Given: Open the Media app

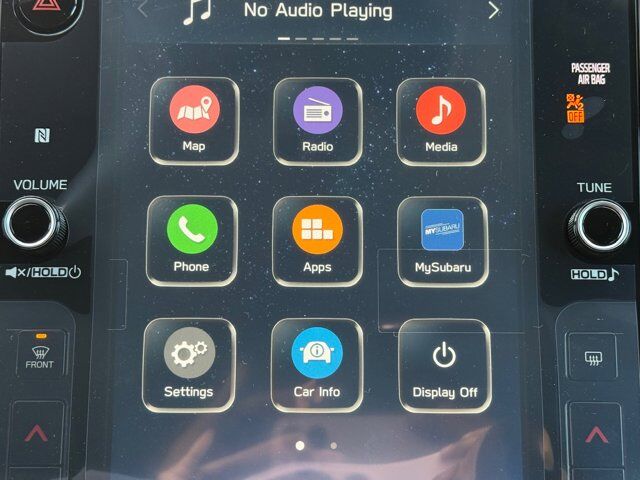Looking at the screenshot, I should click(441, 120).
